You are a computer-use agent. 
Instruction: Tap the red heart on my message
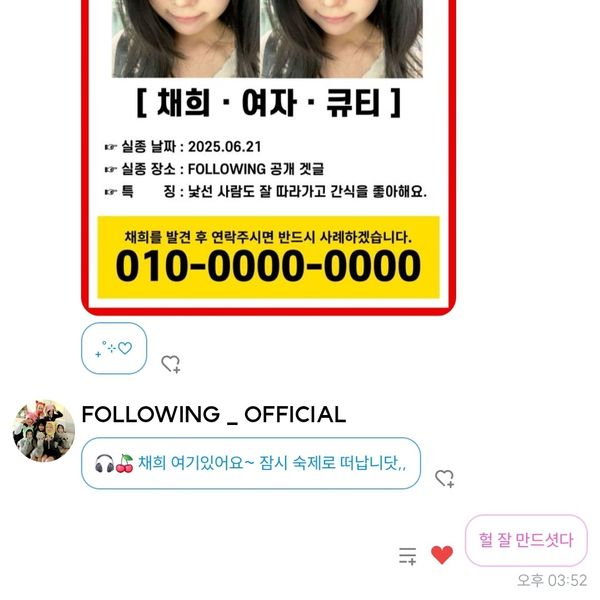pyautogui.click(x=442, y=555)
